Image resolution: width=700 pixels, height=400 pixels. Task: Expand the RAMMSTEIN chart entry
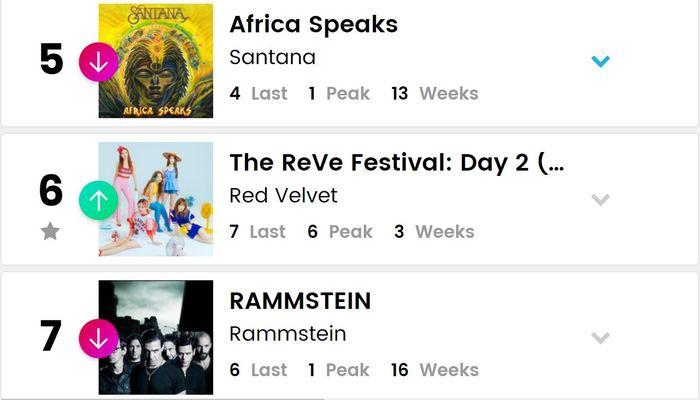coord(600,338)
